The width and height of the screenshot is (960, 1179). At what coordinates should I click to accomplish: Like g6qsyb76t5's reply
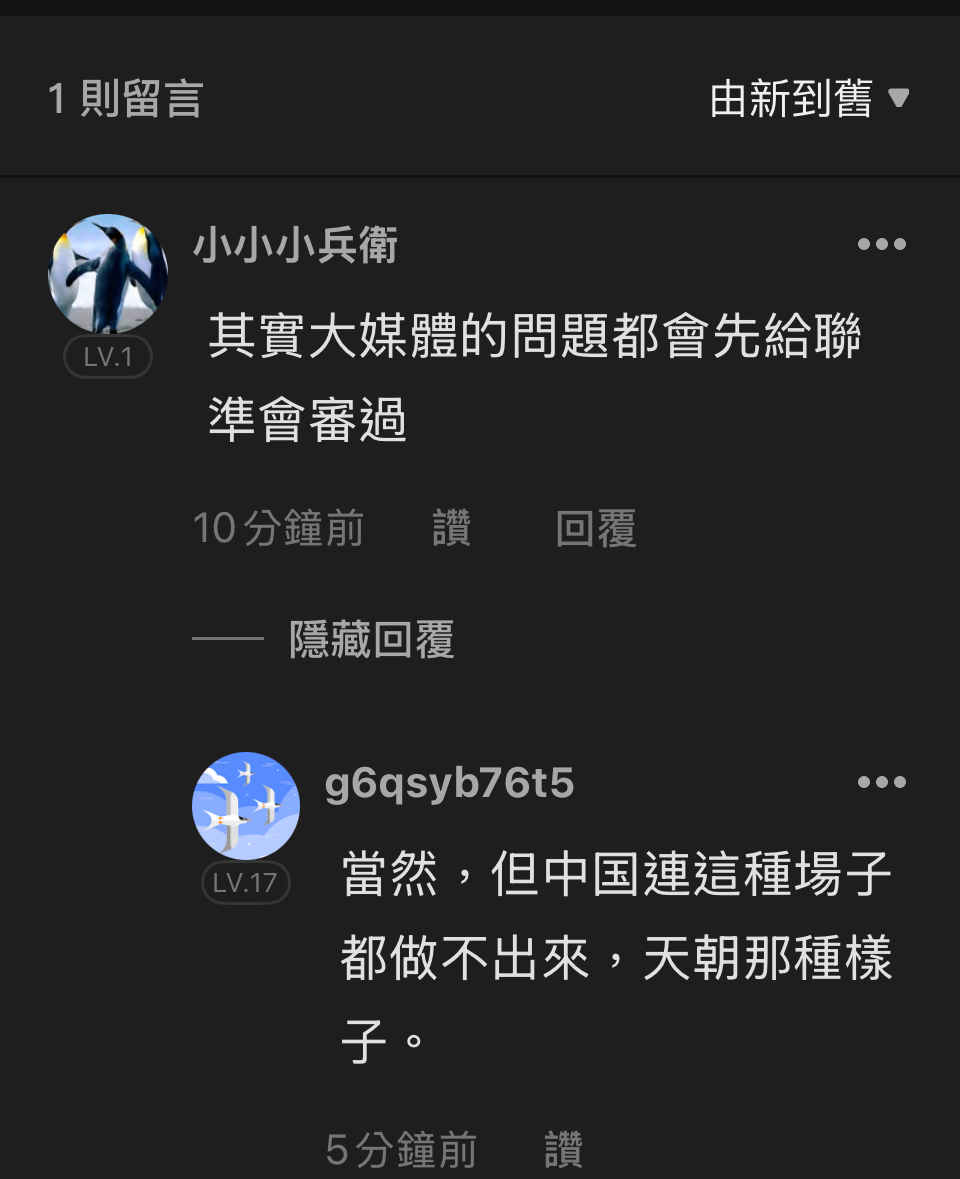click(x=563, y=1150)
